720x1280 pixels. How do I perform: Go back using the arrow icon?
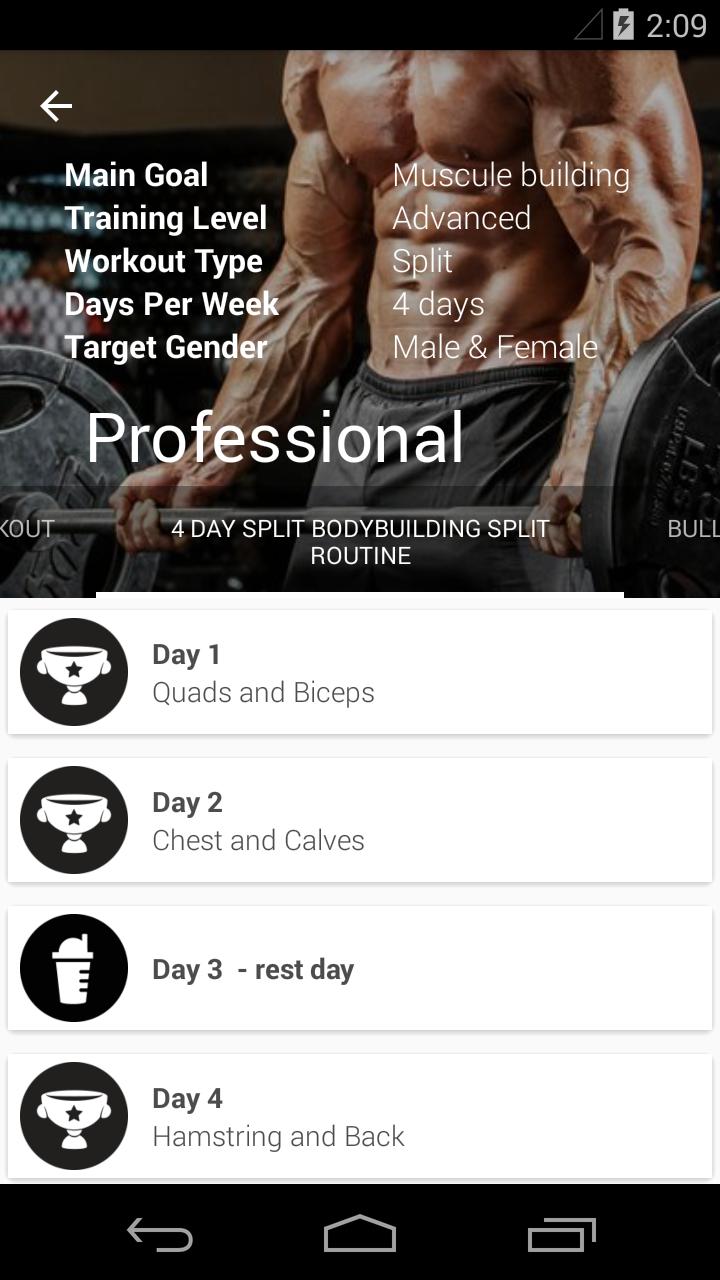[x=56, y=106]
